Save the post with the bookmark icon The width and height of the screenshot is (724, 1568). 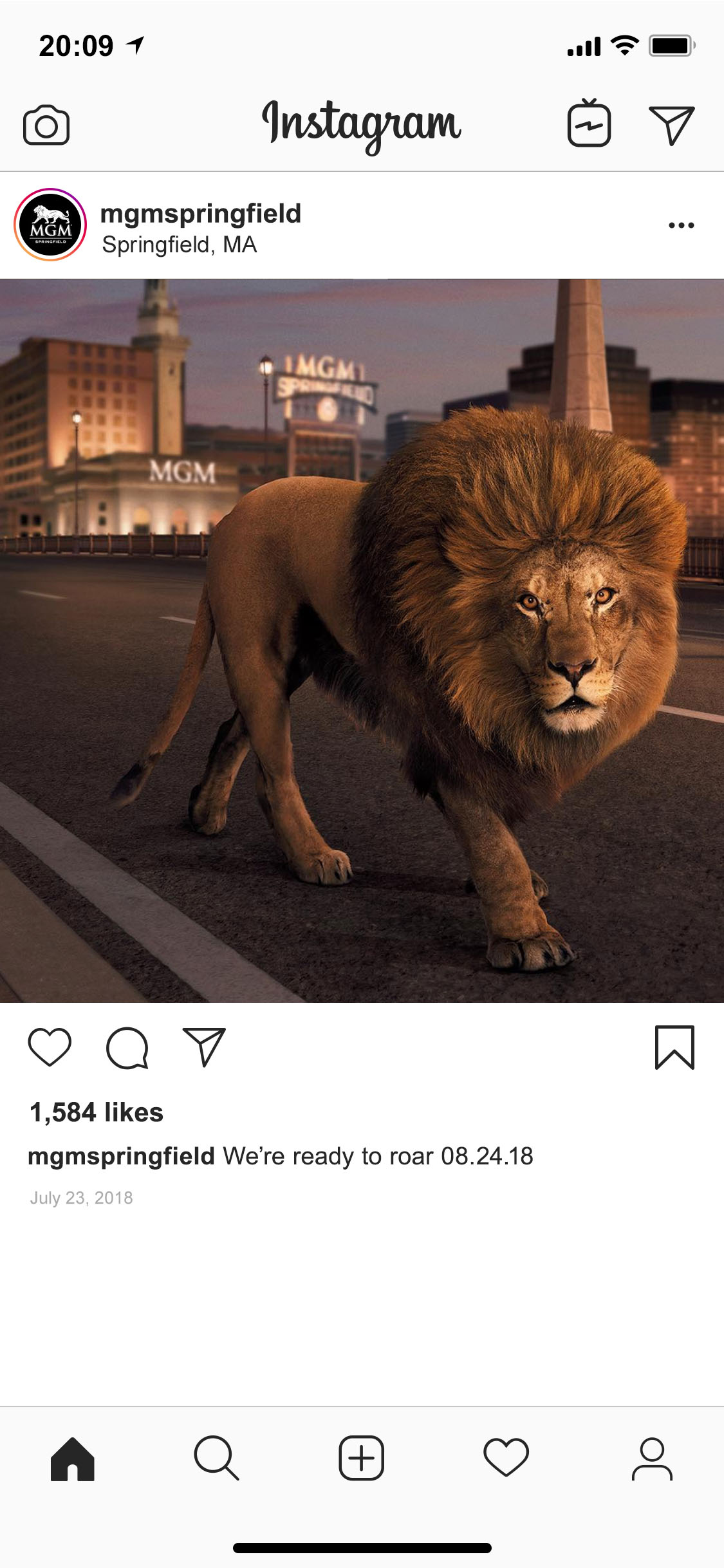[674, 1048]
